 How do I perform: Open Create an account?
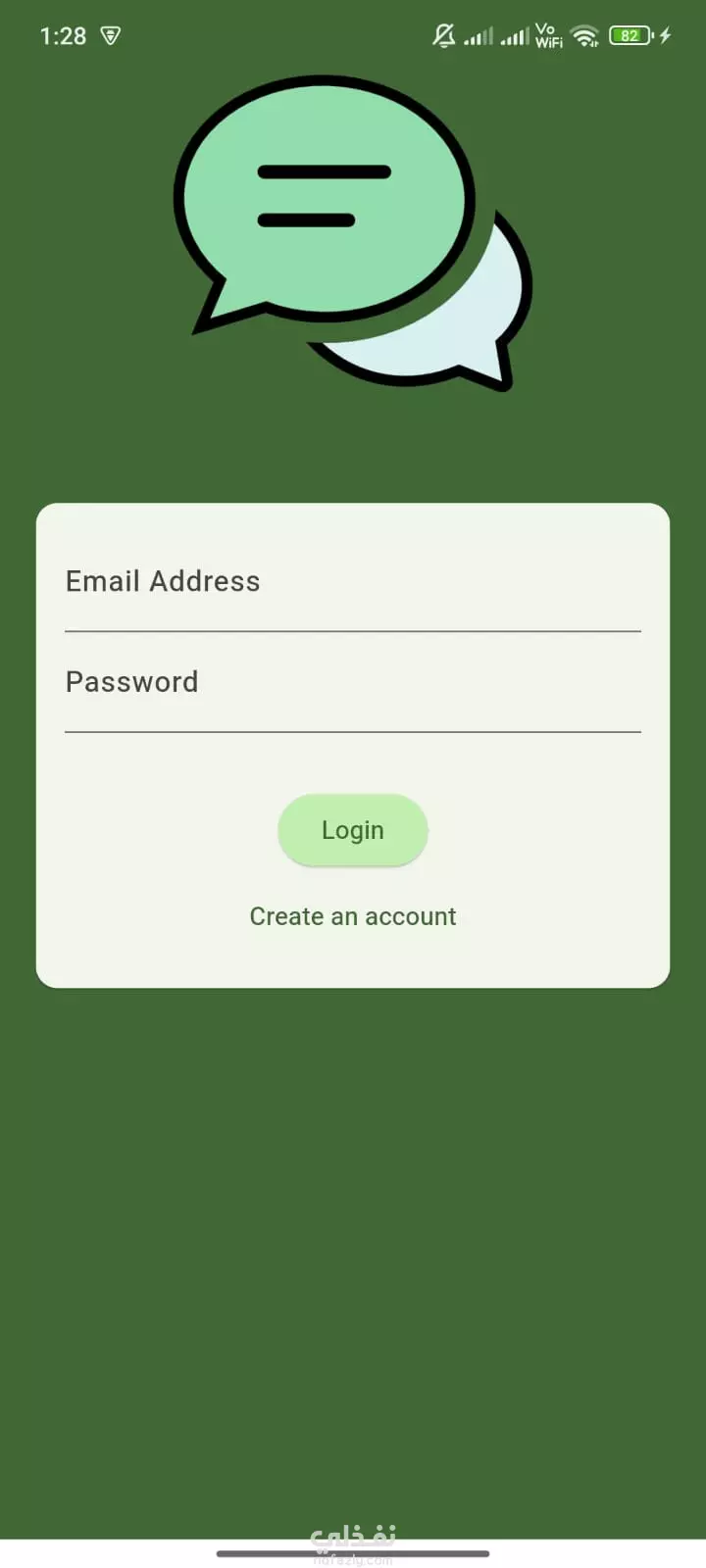[x=353, y=916]
